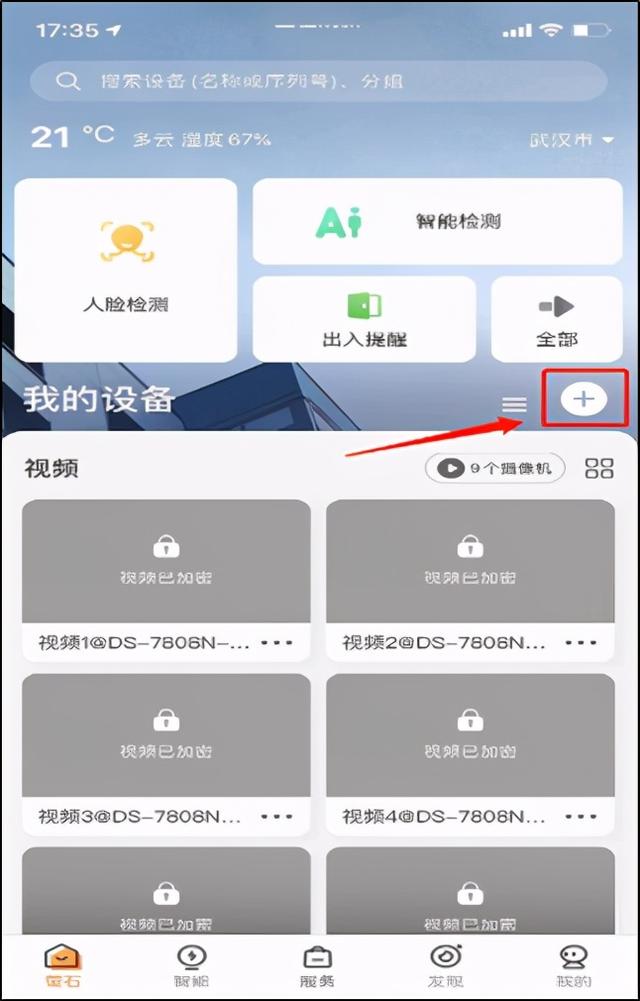Open more options for 视频1
The height and width of the screenshot is (1001, 640).
277,643
